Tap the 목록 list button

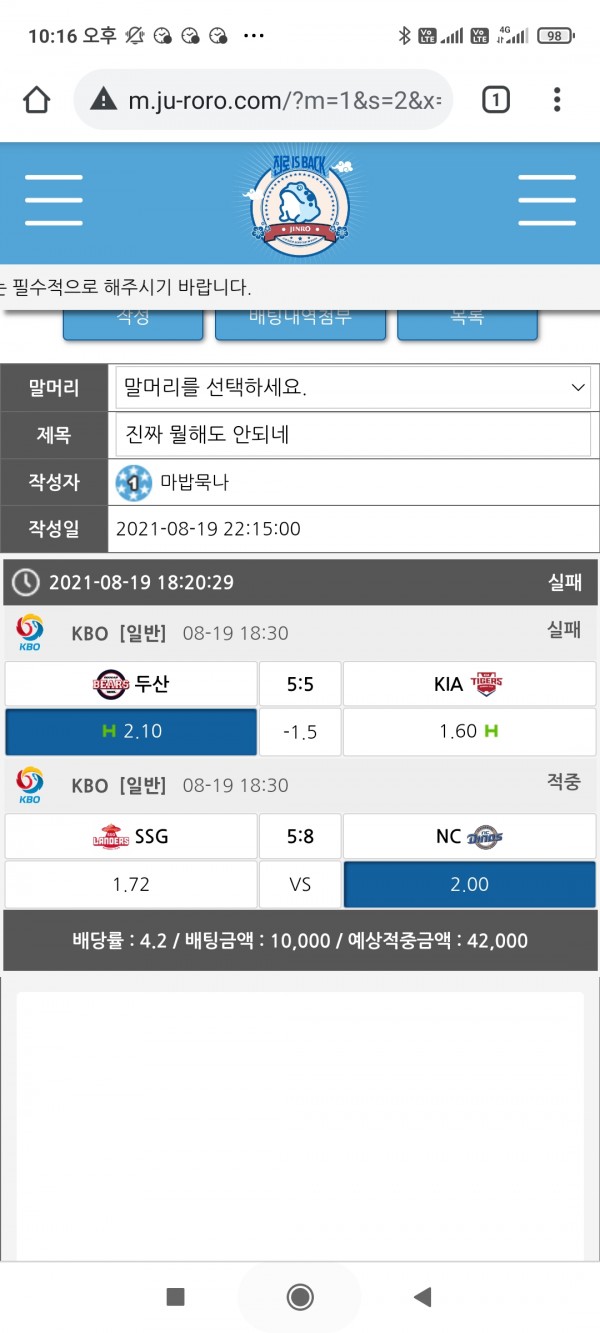coord(467,321)
